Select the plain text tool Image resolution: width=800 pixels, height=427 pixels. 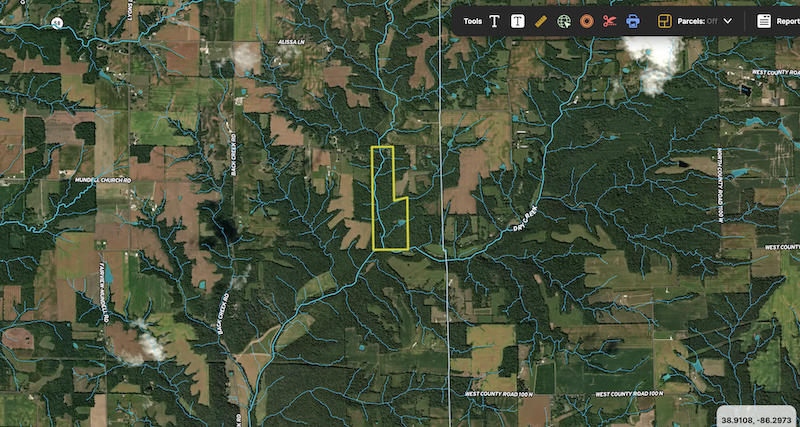(494, 21)
